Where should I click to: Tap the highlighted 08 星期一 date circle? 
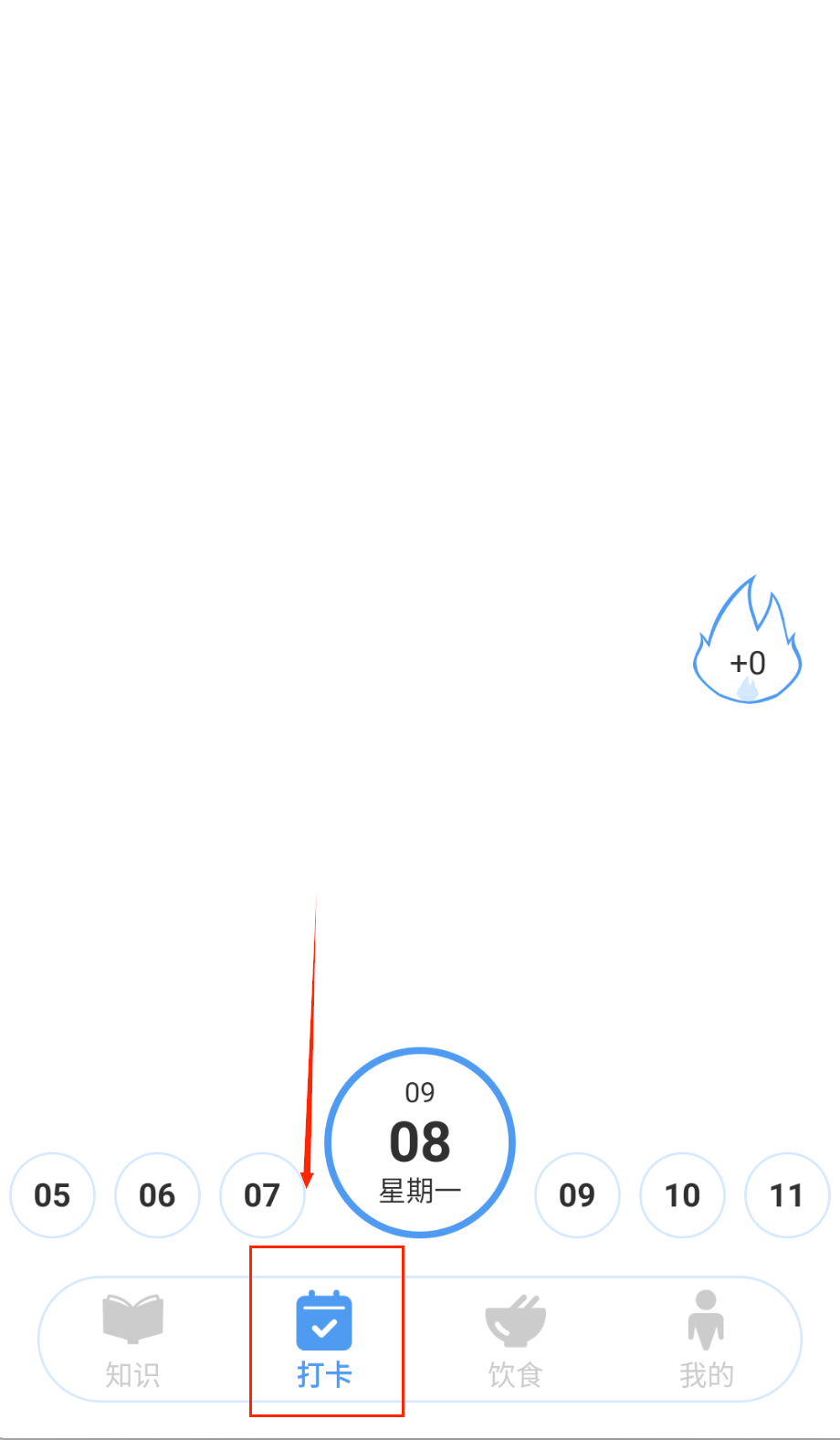coord(420,1142)
